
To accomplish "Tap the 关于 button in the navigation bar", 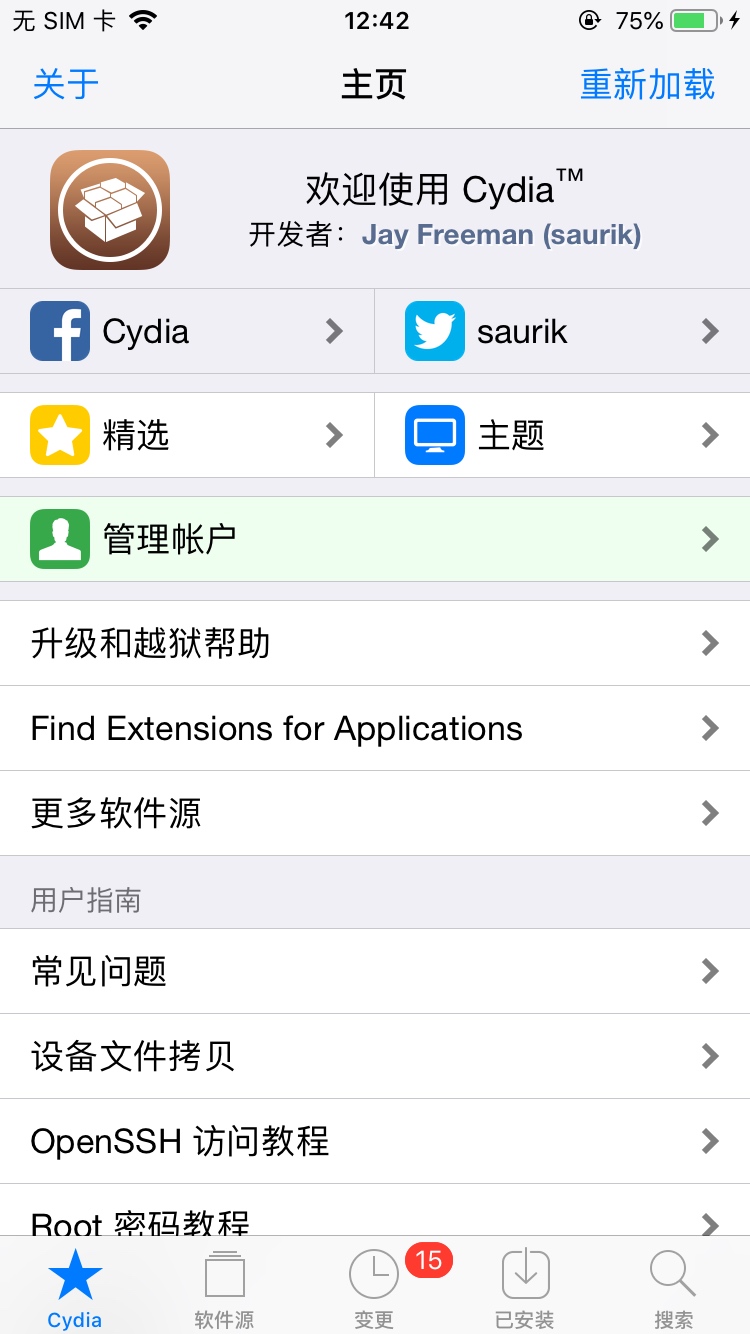I will [x=66, y=84].
